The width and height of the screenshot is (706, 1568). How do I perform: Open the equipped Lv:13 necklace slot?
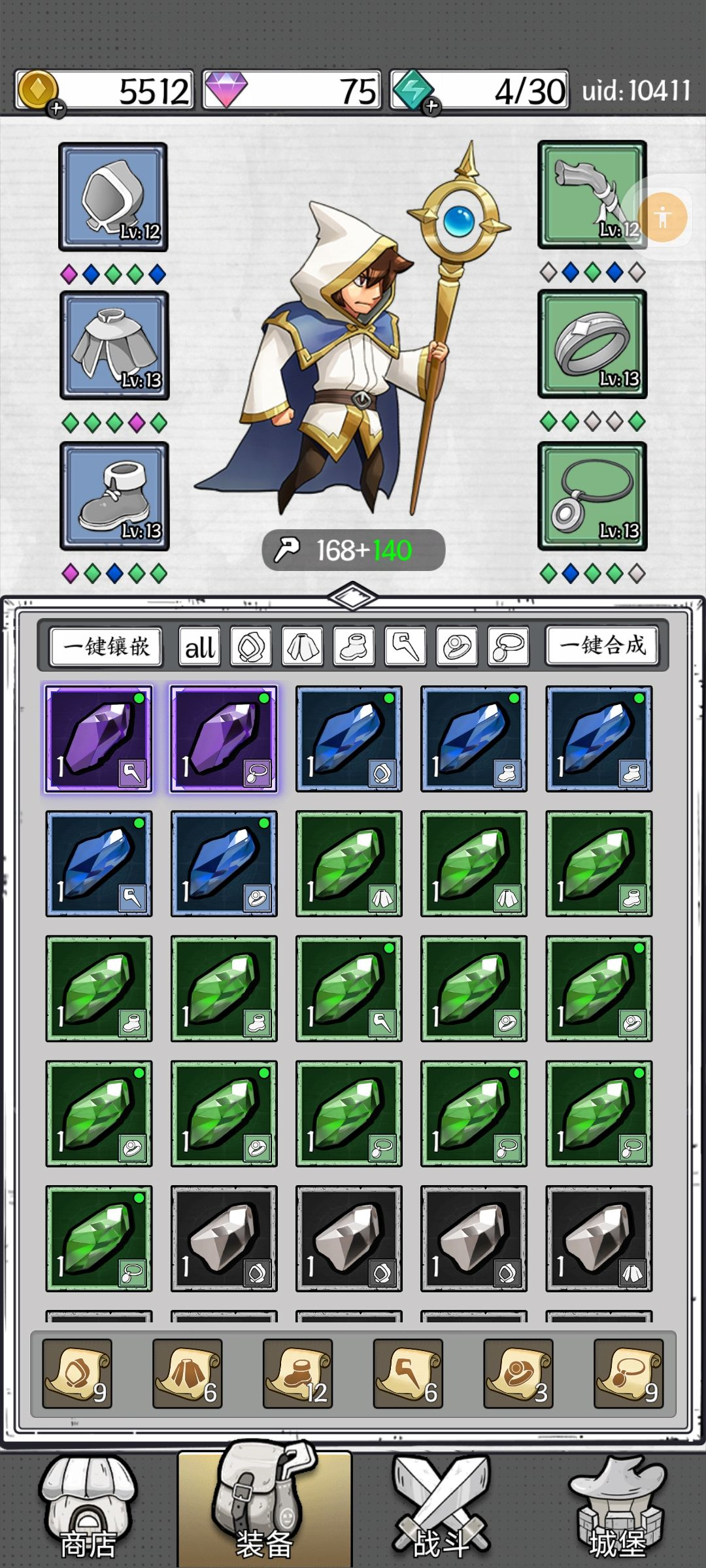pyautogui.click(x=592, y=496)
